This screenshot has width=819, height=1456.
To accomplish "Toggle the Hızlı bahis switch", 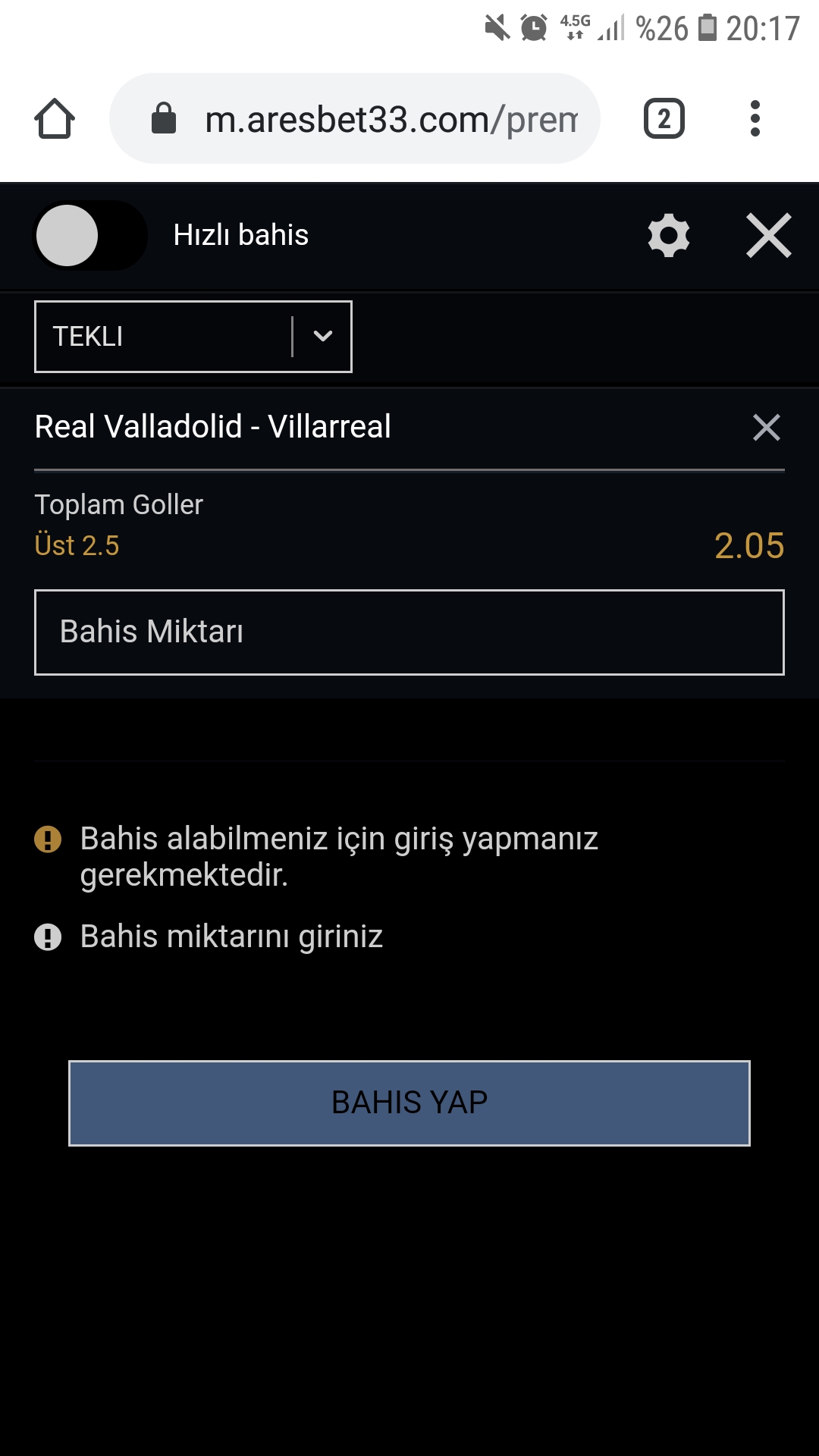I will [x=89, y=235].
